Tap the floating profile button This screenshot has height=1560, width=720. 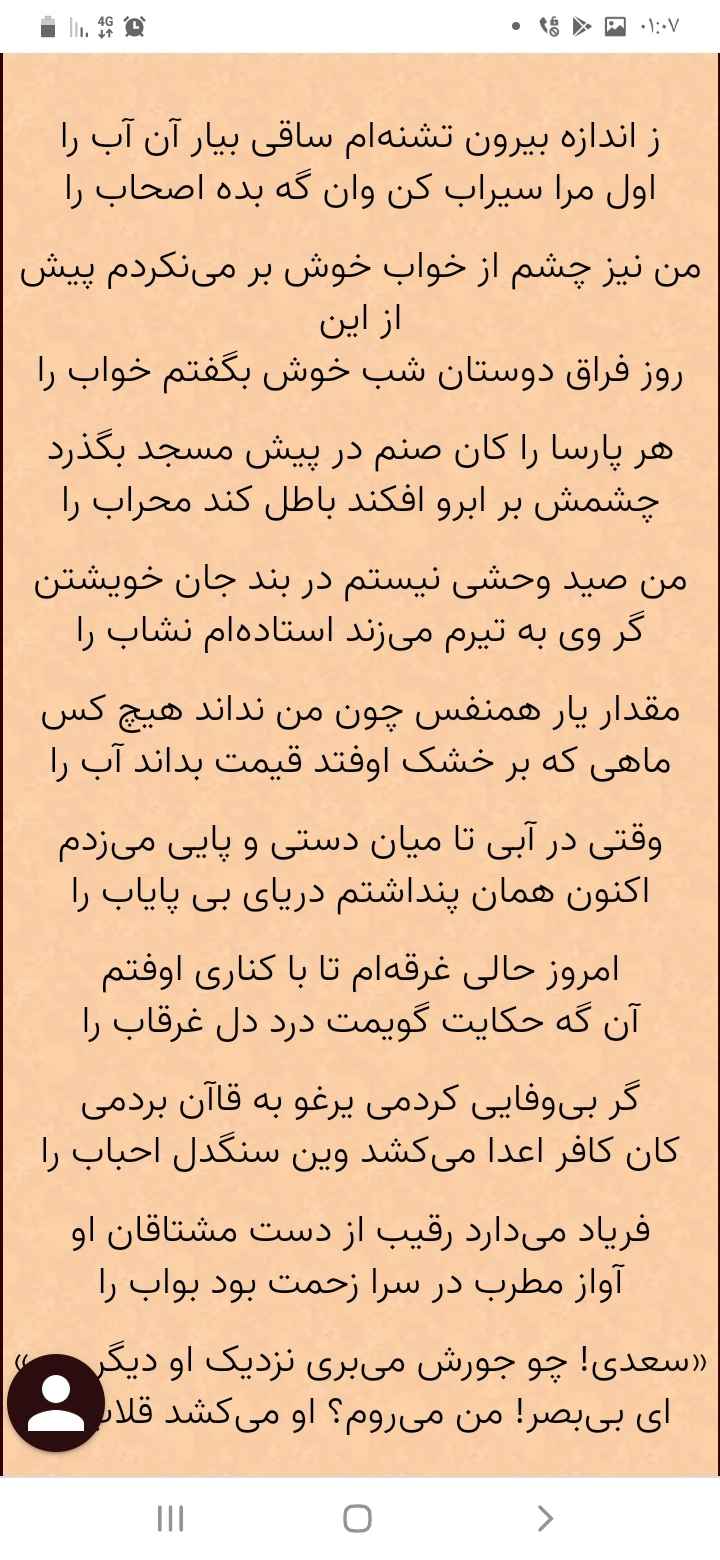coord(56,1403)
